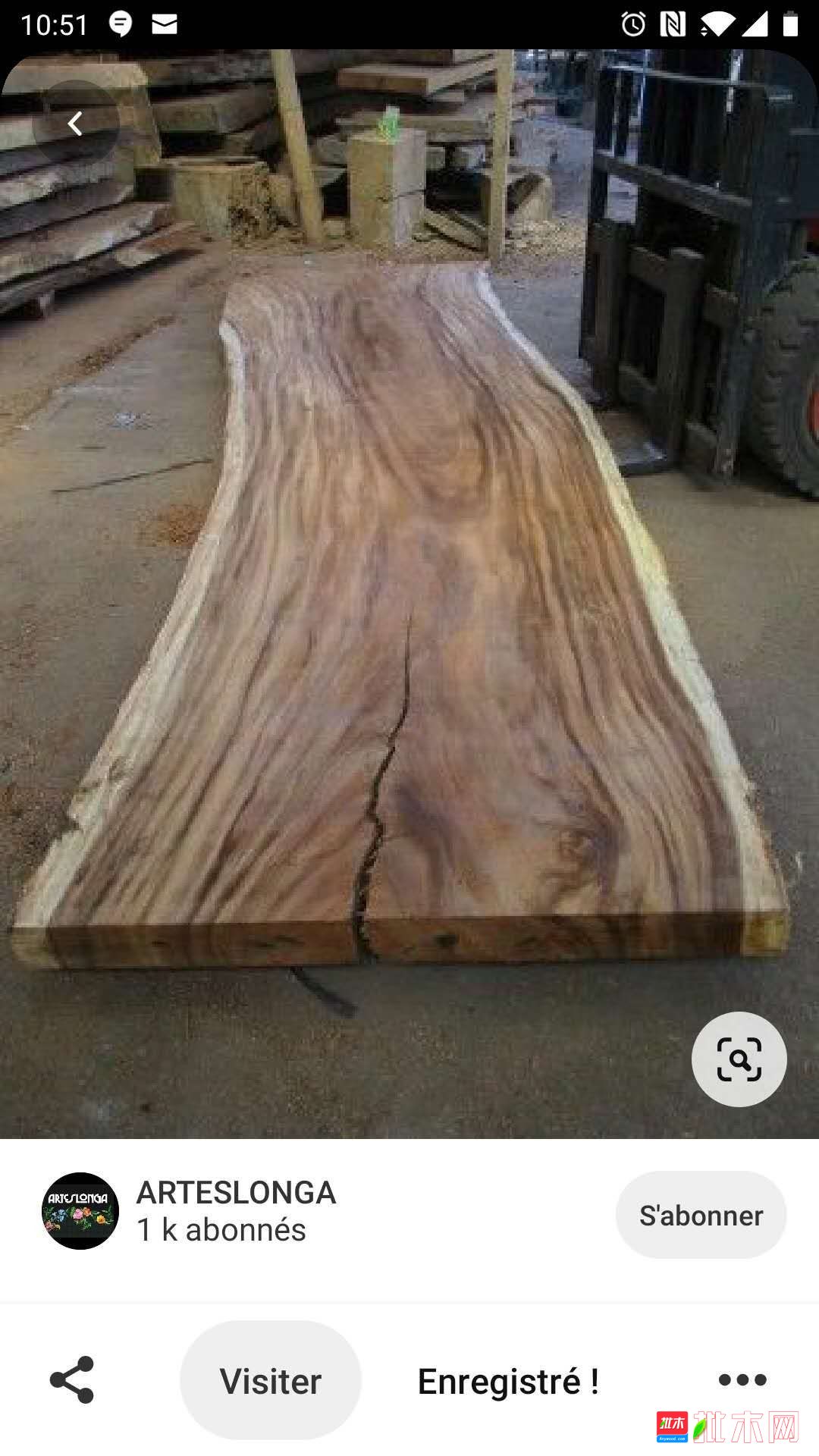Open the three-dot overflow menu

(742, 1380)
